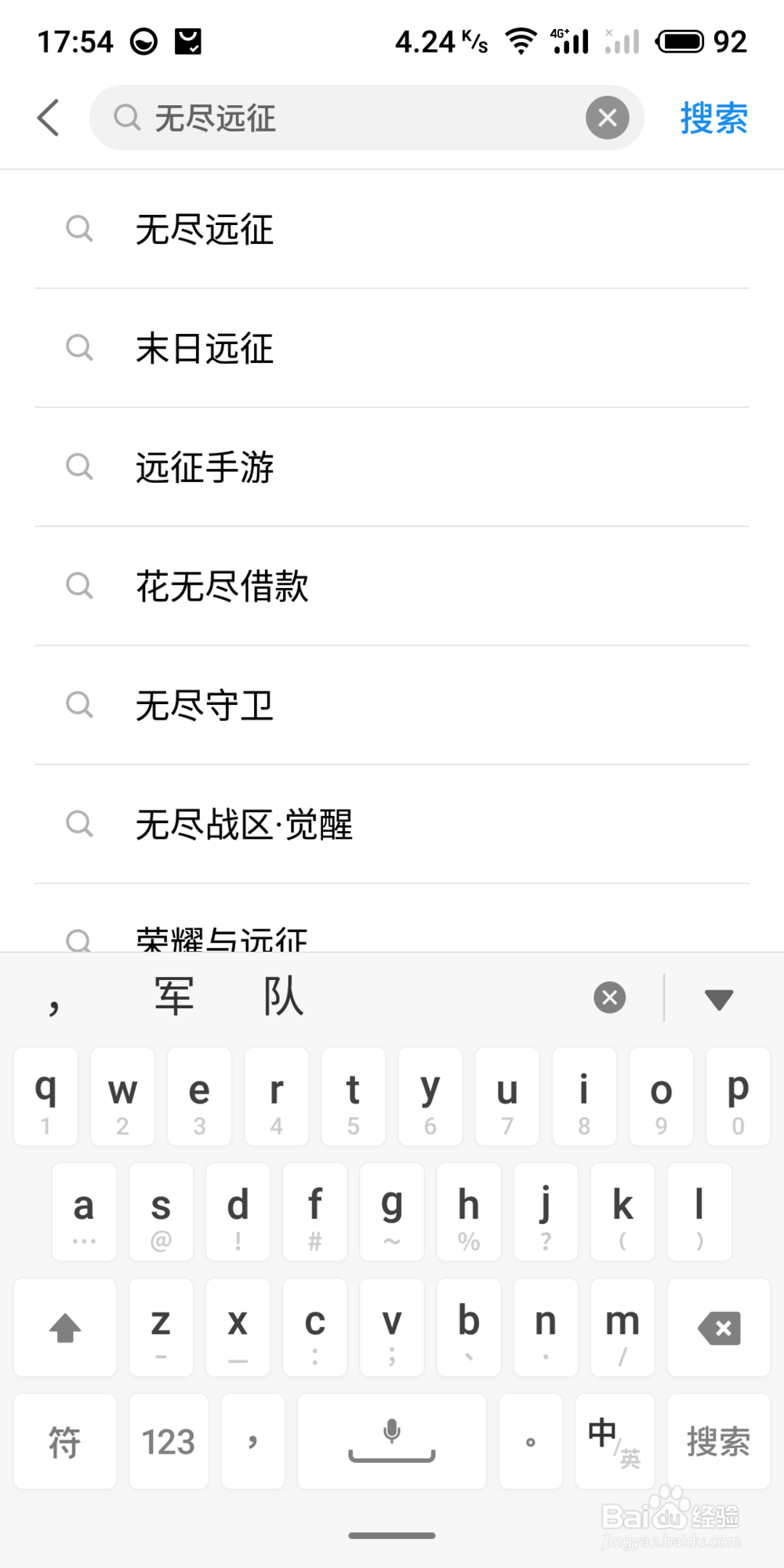The width and height of the screenshot is (784, 1568).
Task: Select the suggestion 无尽远征
Action: point(204,229)
